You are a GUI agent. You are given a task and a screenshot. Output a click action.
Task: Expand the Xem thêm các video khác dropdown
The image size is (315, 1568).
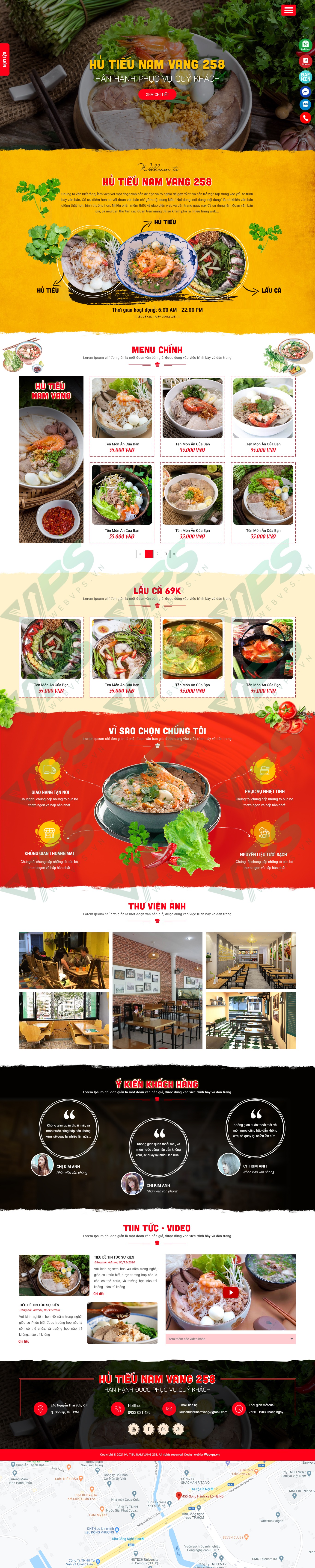230,1339
